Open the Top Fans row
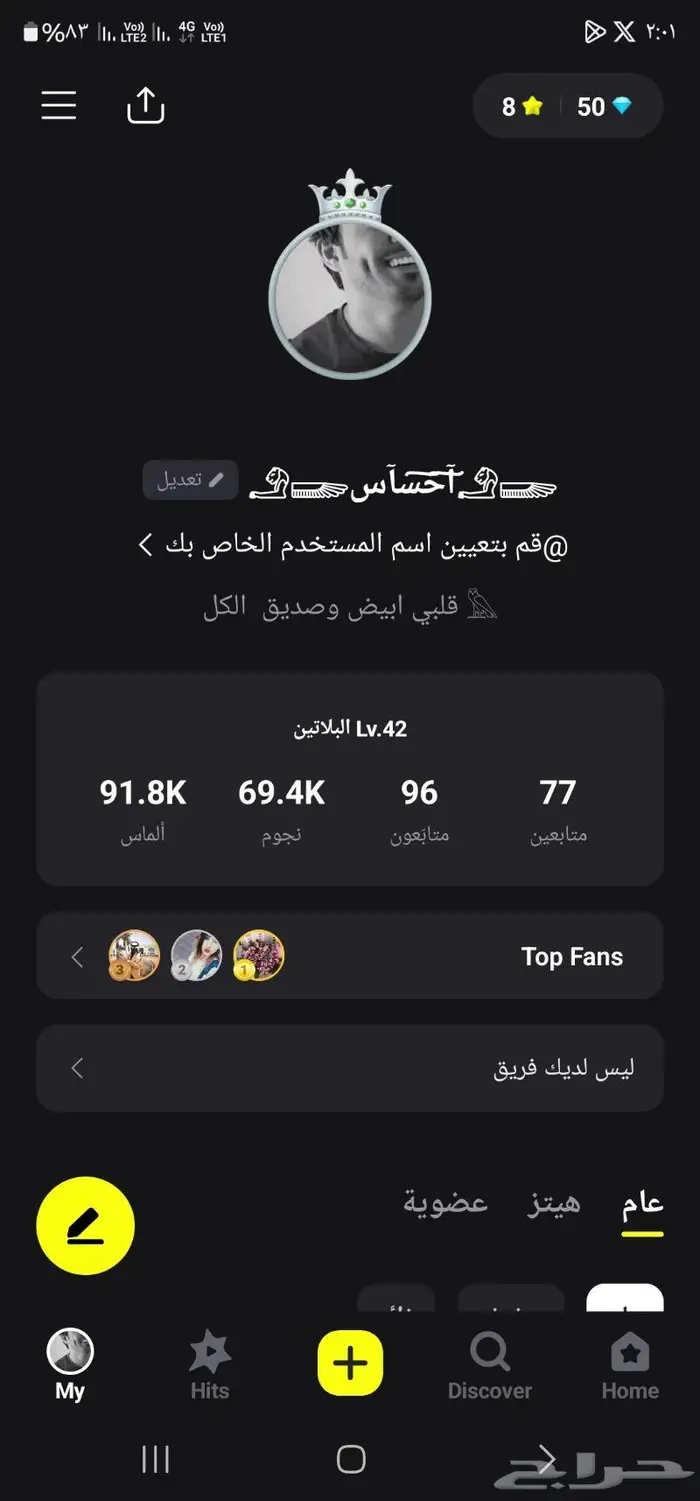The image size is (700, 1501). pos(350,956)
